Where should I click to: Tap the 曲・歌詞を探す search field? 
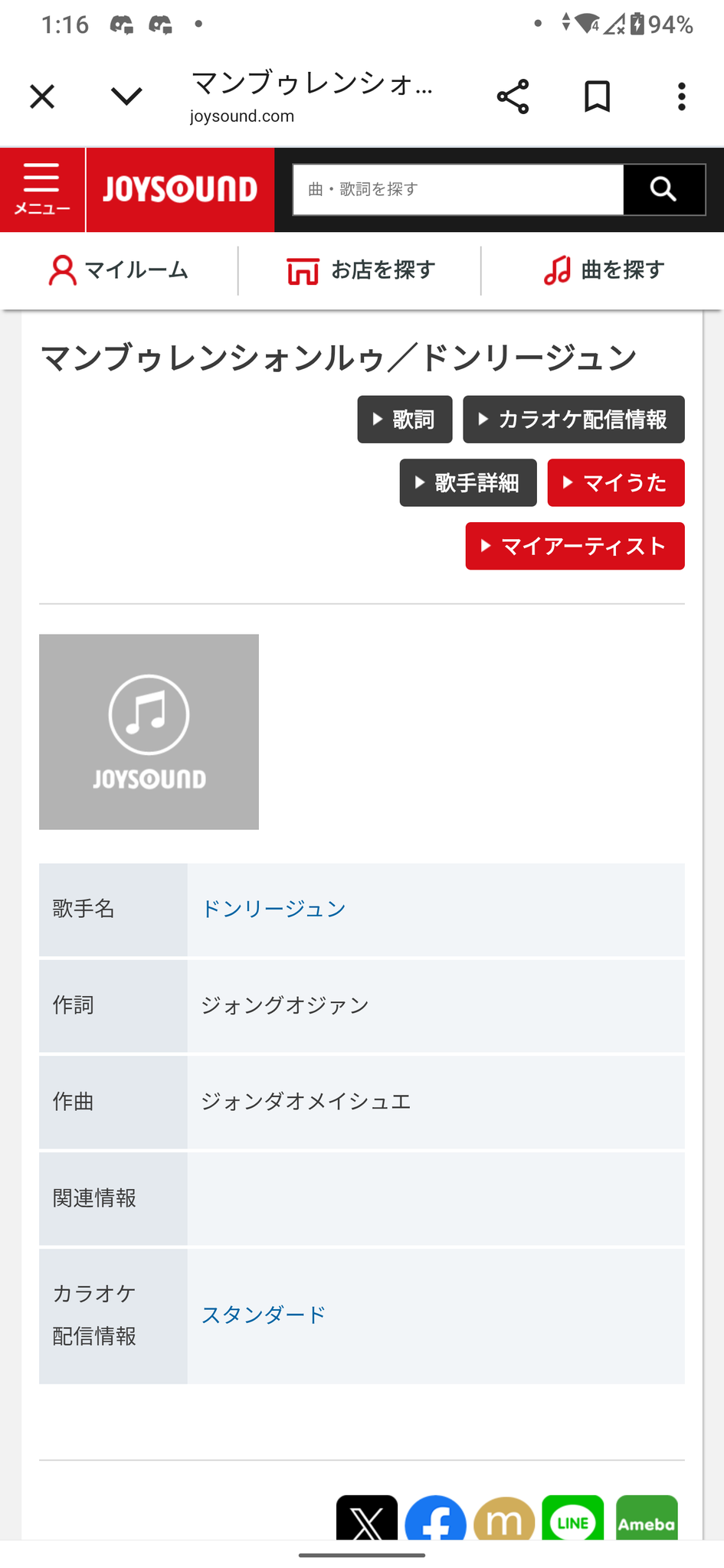click(x=458, y=189)
